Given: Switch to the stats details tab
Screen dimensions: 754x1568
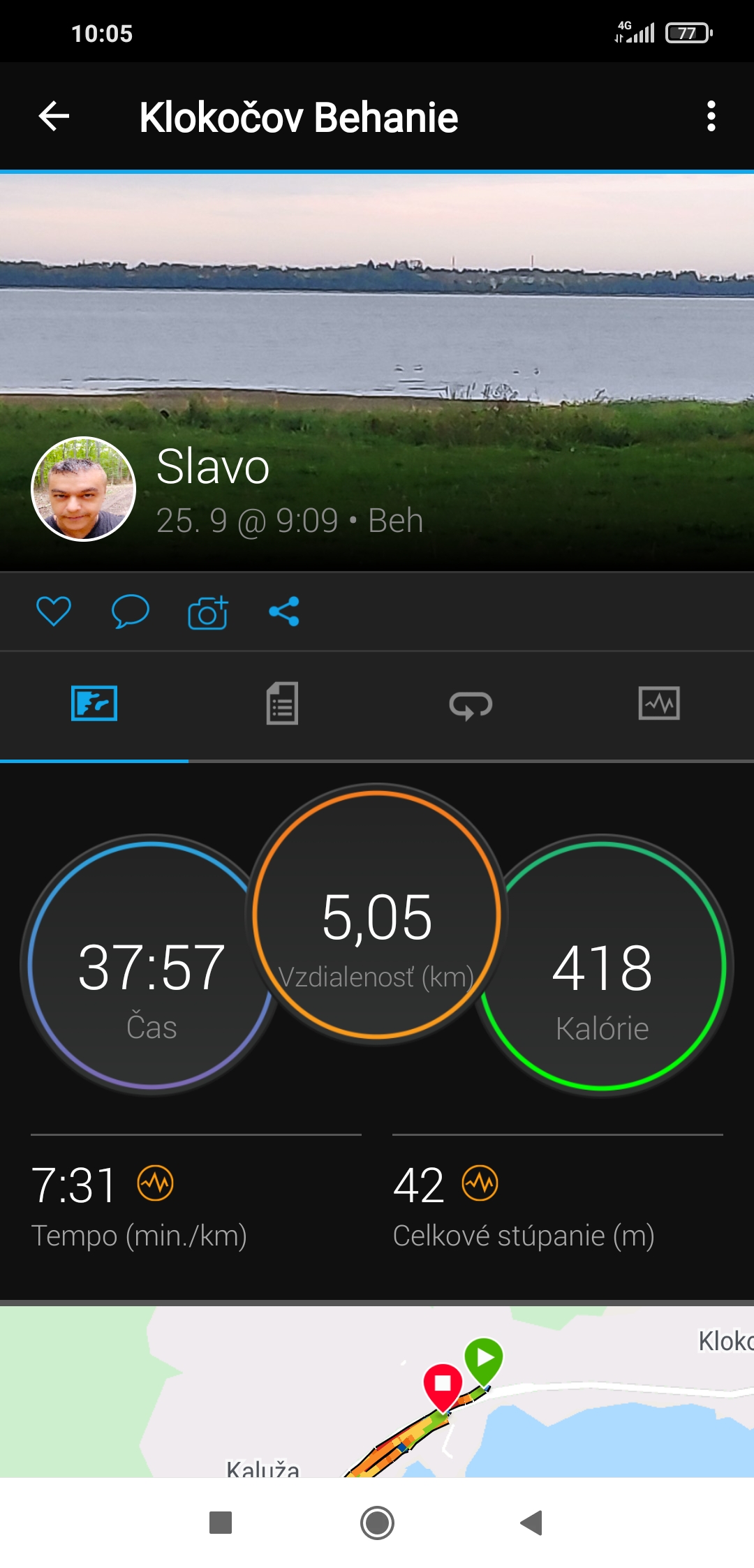Looking at the screenshot, I should click(x=282, y=704).
